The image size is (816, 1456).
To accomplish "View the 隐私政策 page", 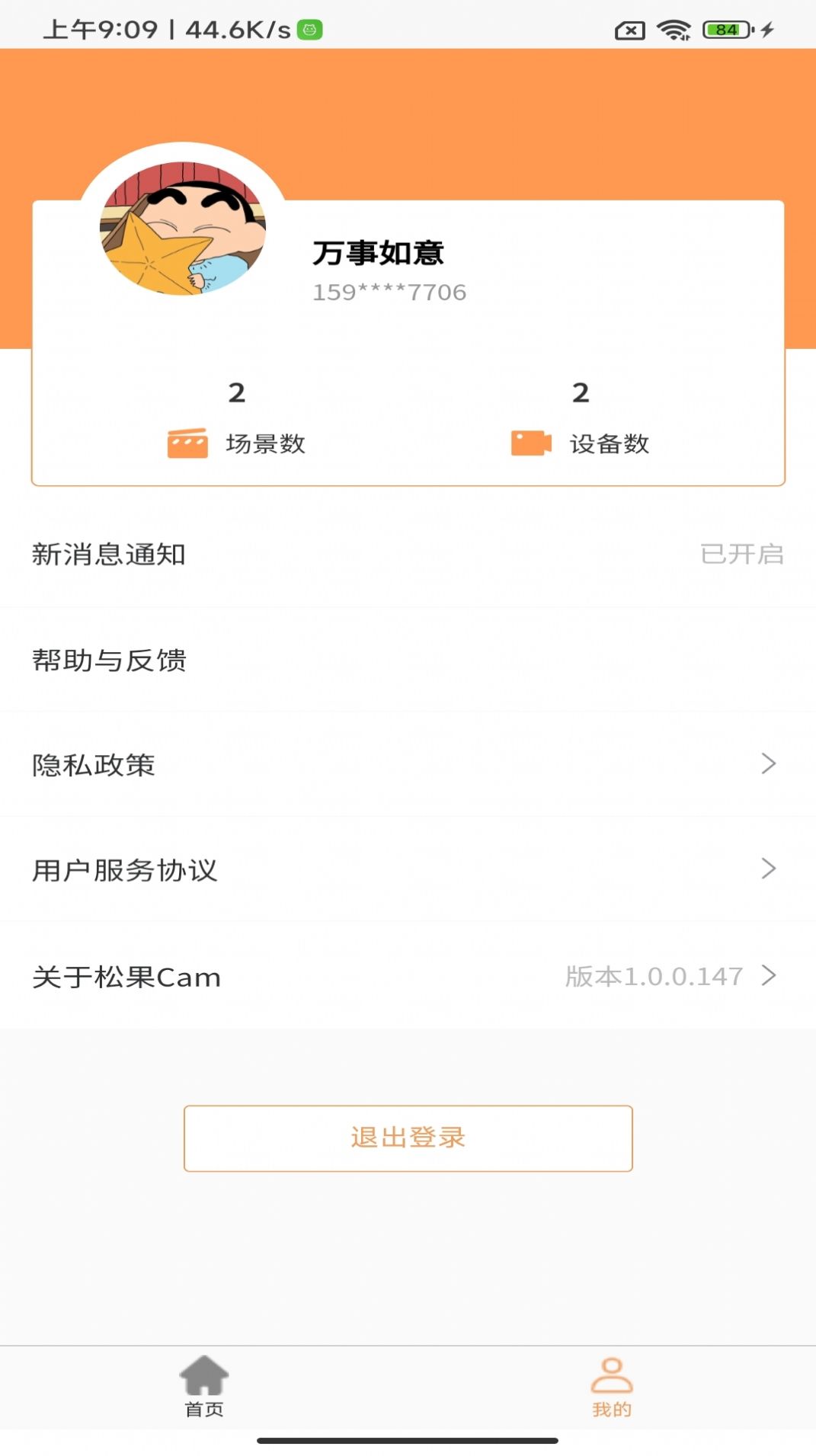I will (x=408, y=764).
